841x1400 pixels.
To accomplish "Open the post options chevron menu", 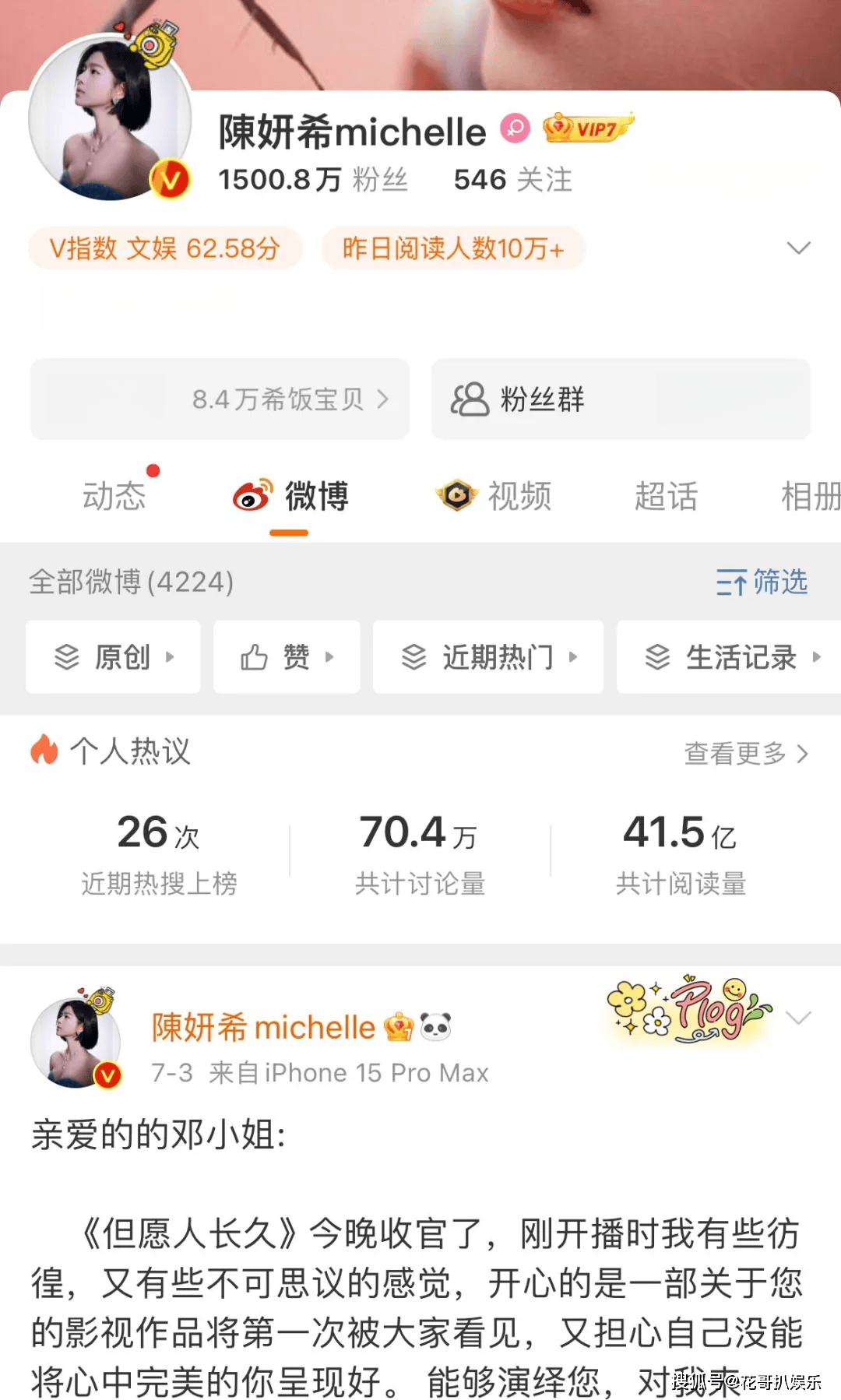I will [x=799, y=1018].
